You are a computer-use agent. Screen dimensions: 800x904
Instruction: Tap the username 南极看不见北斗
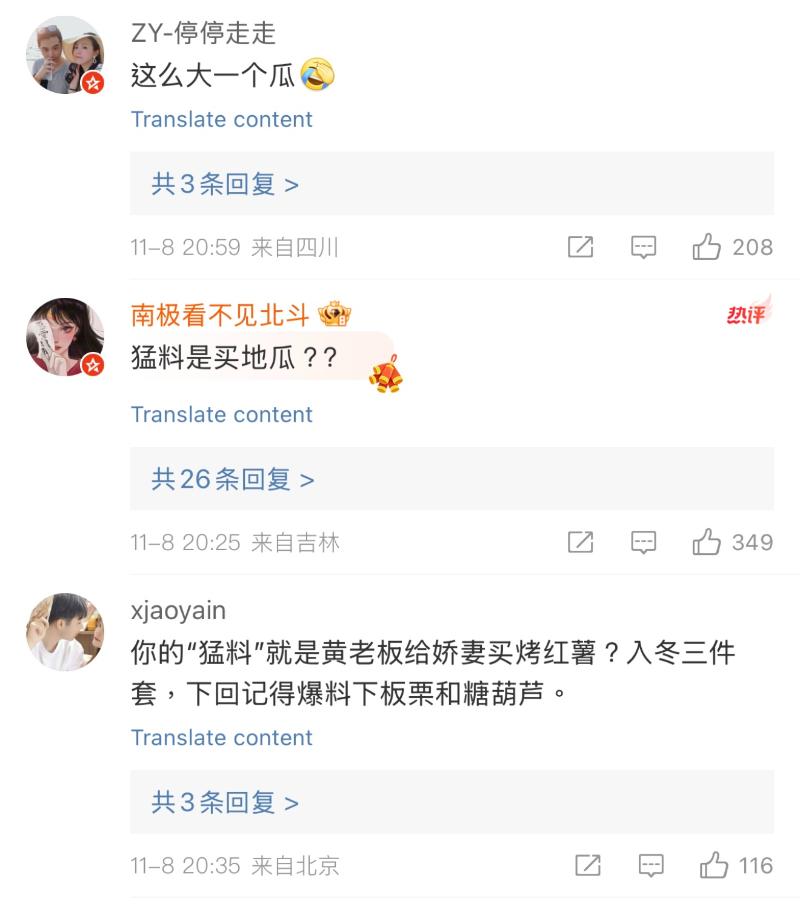coord(220,315)
